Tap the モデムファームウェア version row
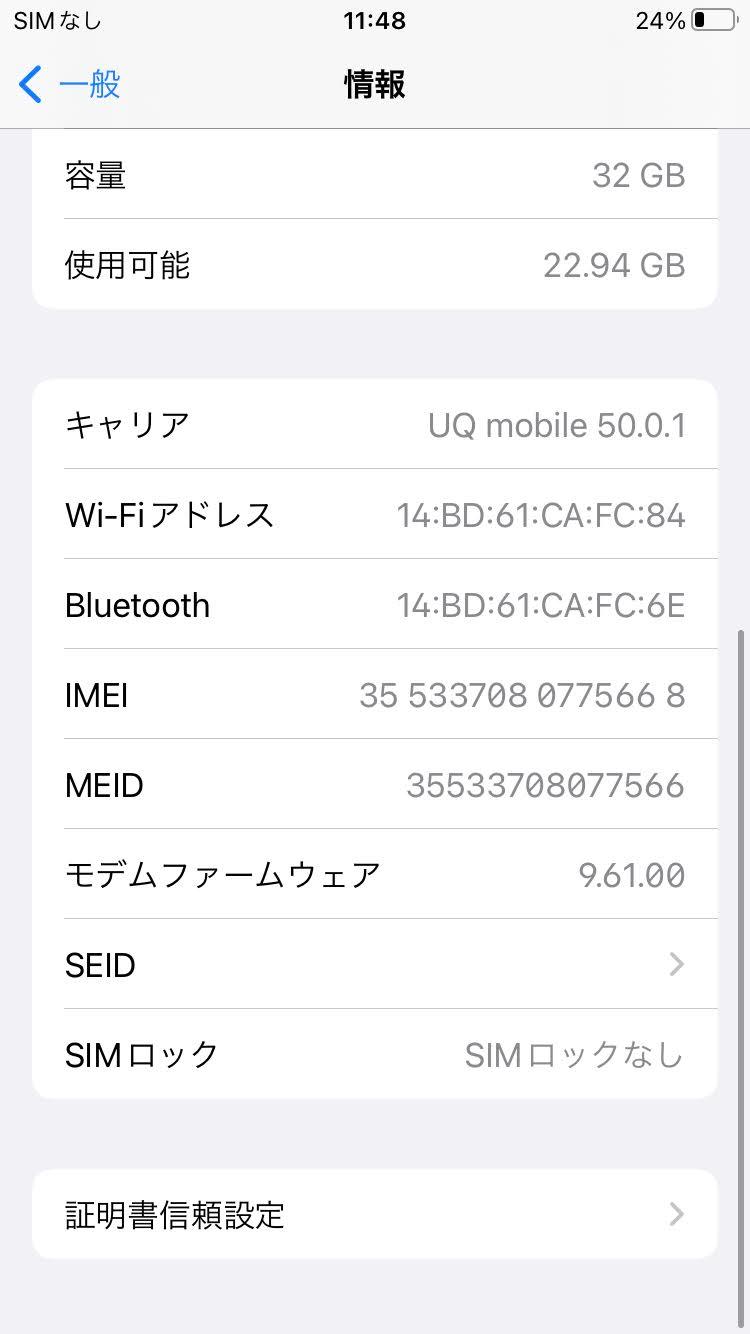 [x=375, y=873]
